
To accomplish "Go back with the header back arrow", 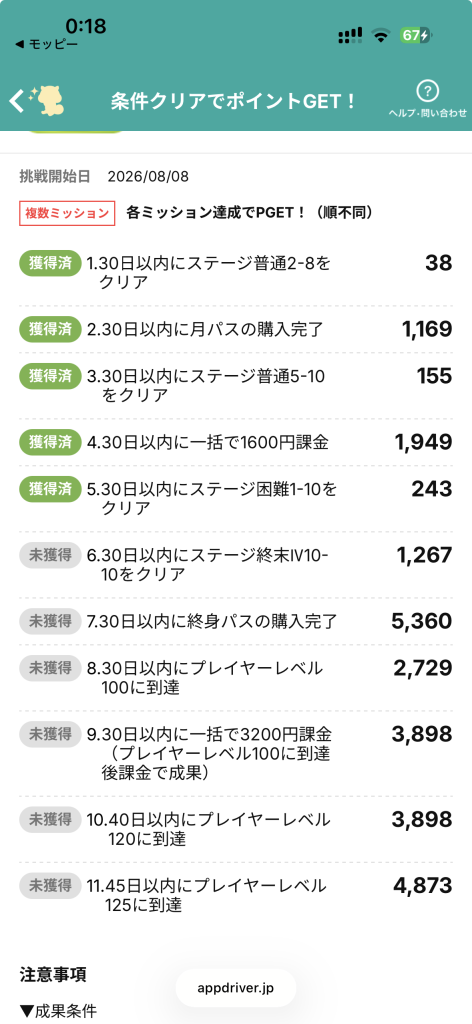I will [17, 101].
